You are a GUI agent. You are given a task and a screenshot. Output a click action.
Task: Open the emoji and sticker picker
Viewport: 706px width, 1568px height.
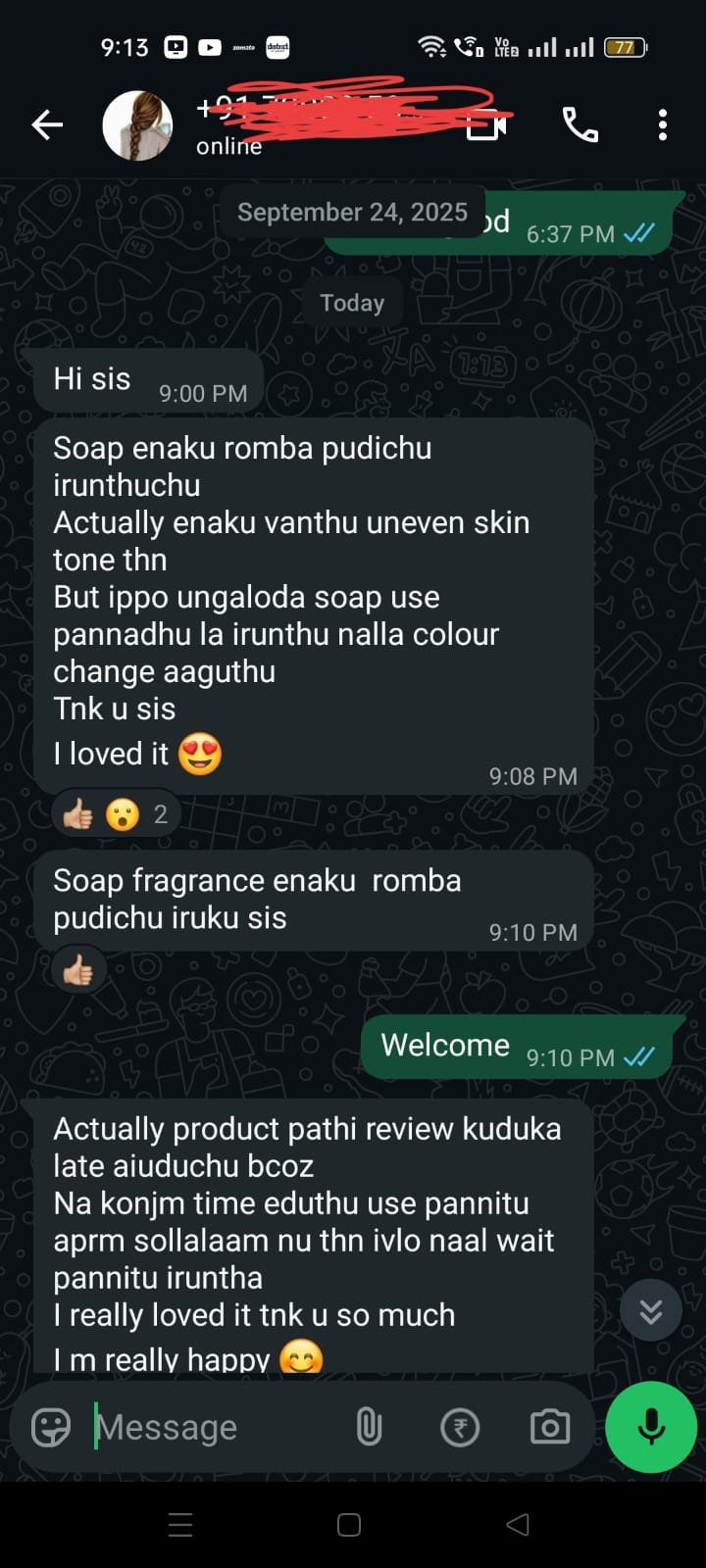[x=51, y=1427]
